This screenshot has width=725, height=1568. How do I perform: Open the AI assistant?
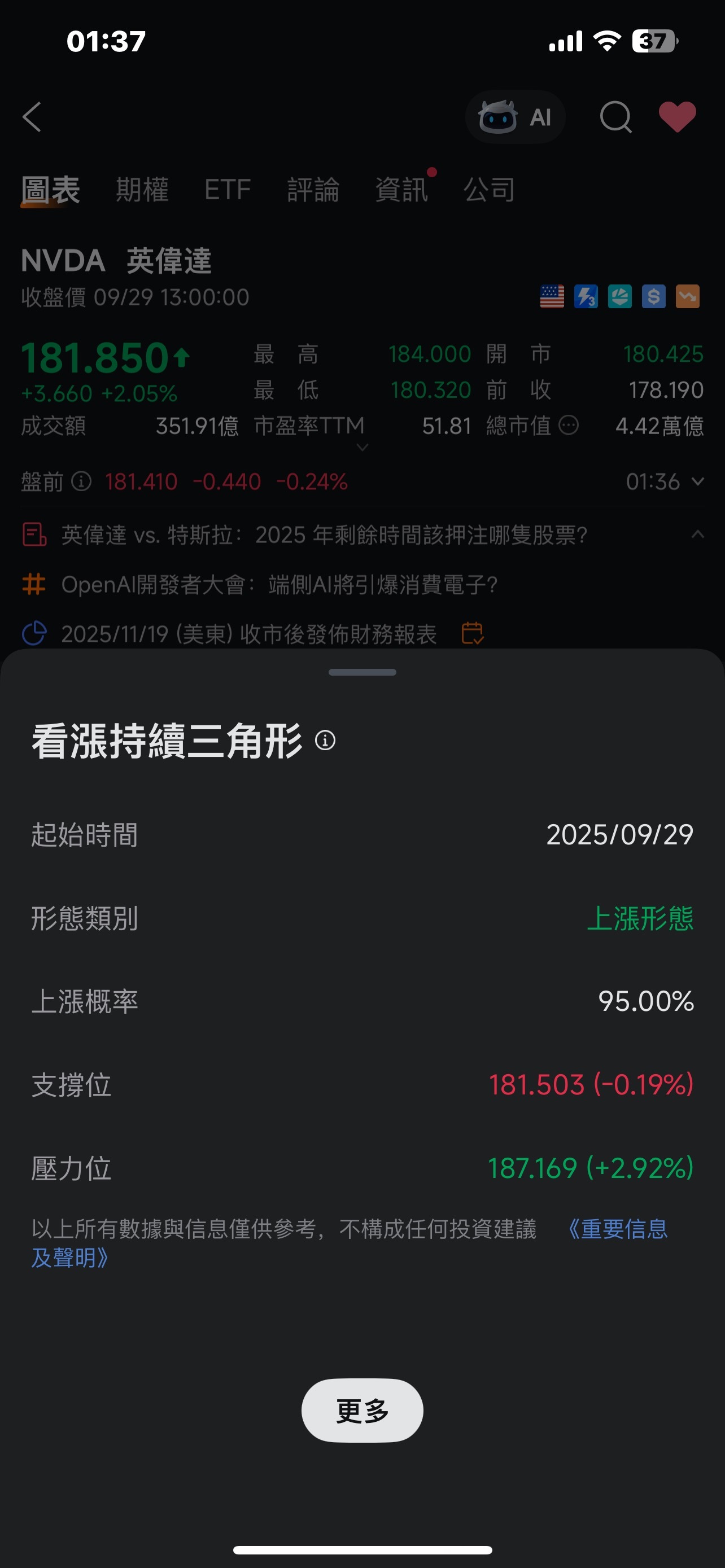point(514,117)
